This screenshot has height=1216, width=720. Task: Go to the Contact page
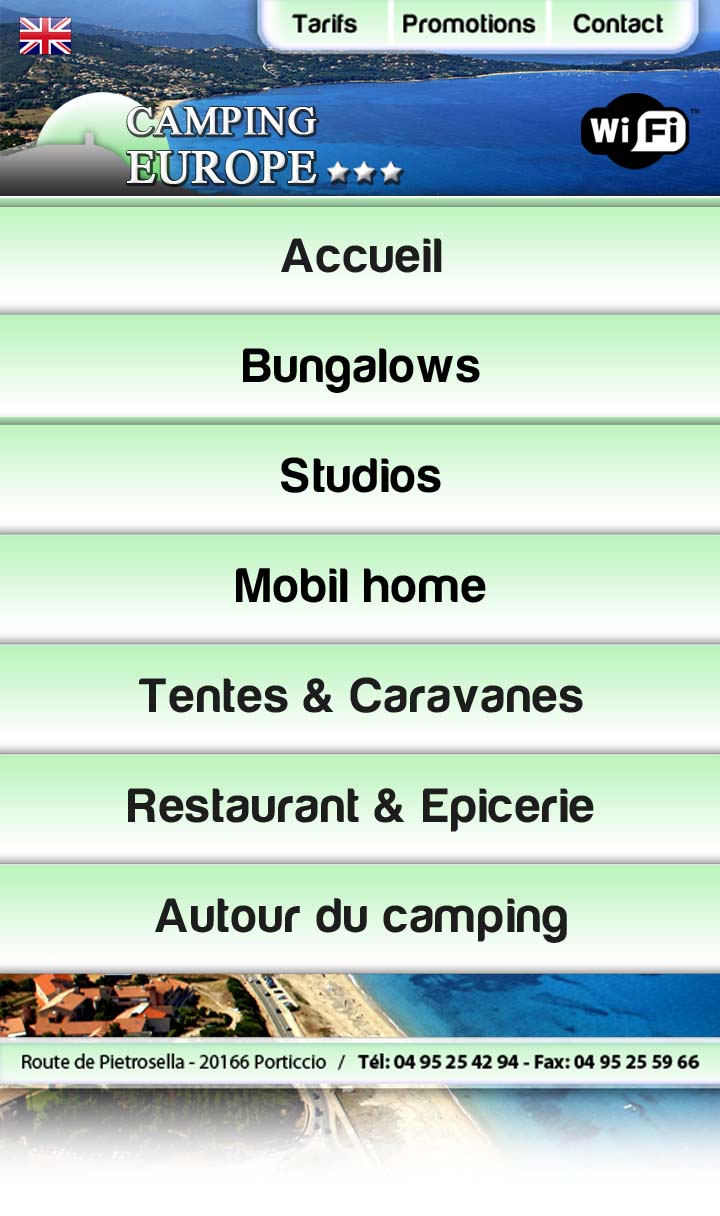(618, 24)
